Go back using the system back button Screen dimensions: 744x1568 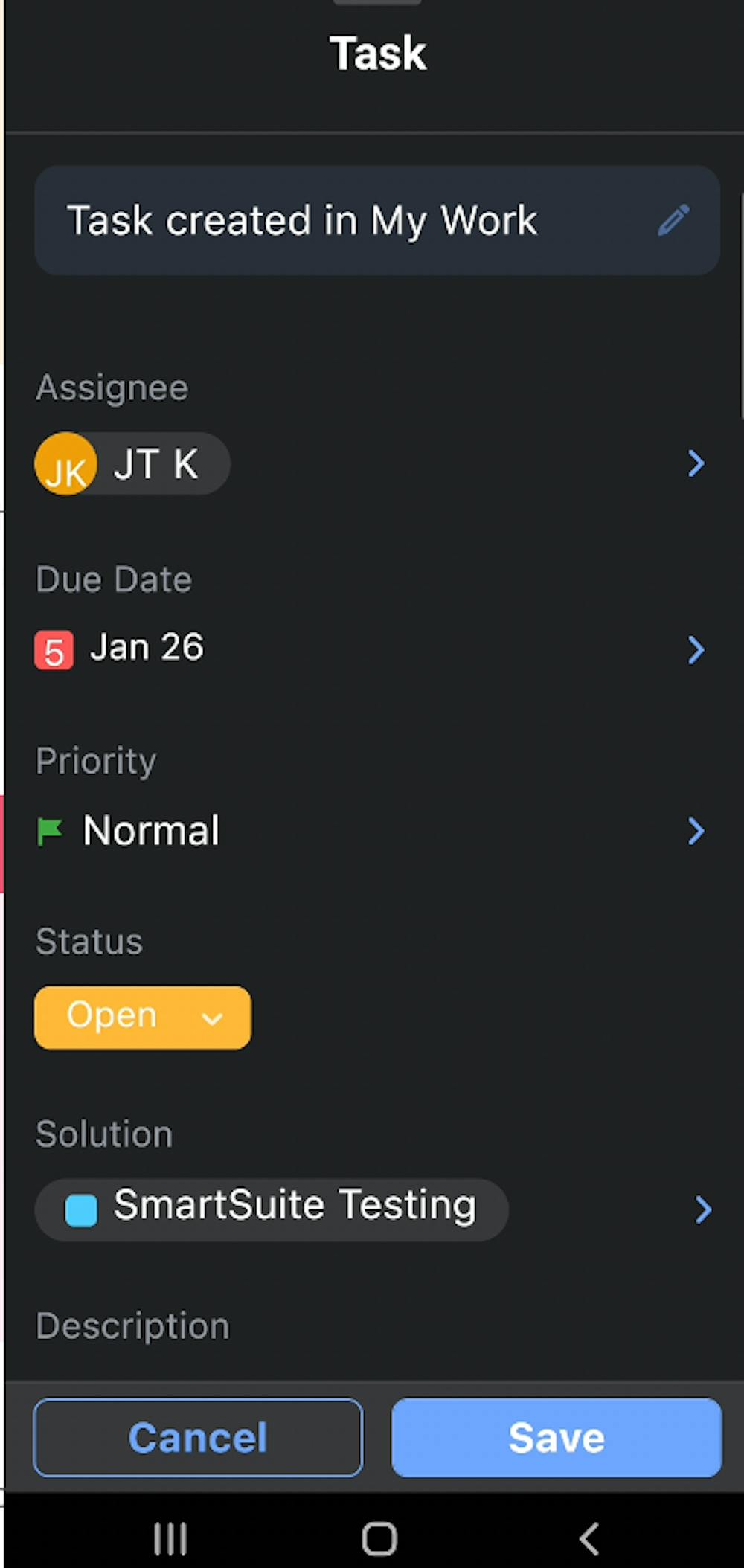tap(589, 1538)
